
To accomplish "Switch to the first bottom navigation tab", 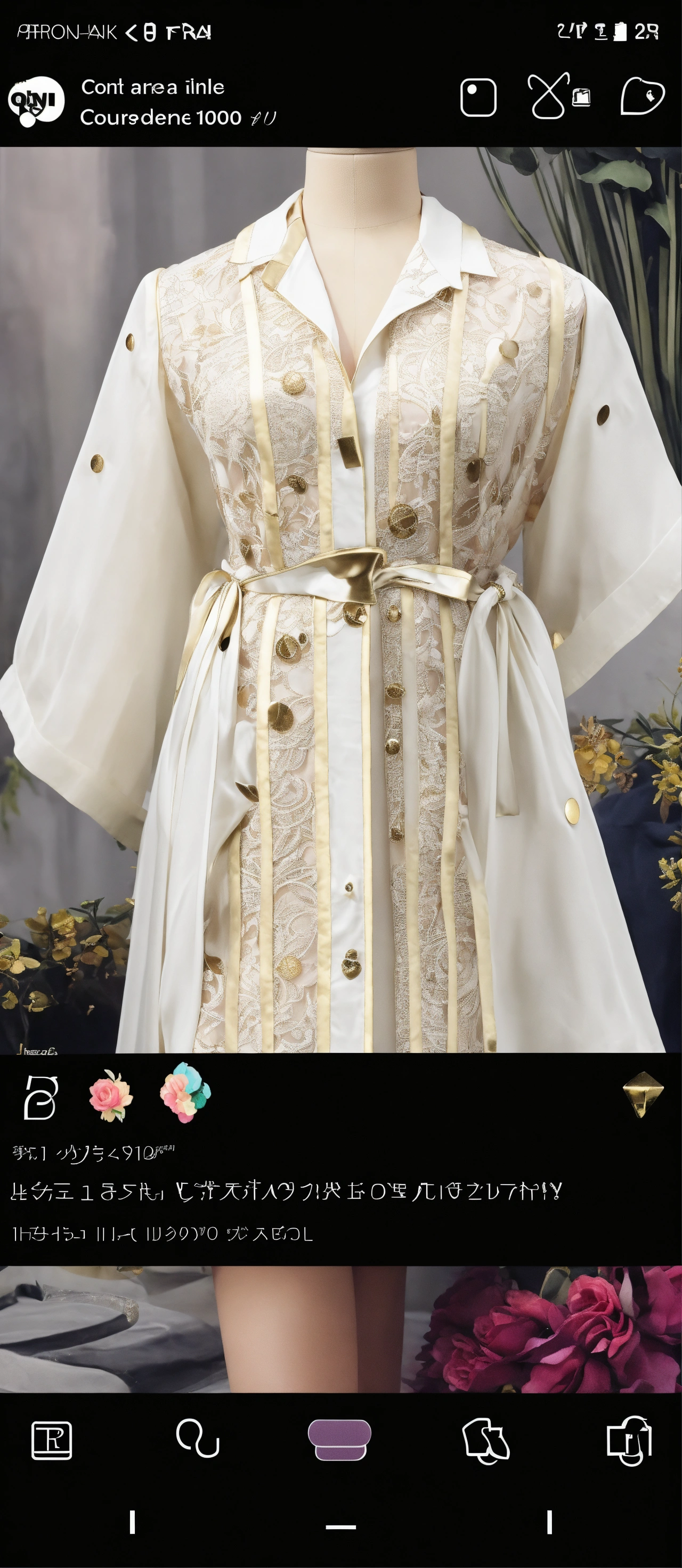I will (52, 1440).
